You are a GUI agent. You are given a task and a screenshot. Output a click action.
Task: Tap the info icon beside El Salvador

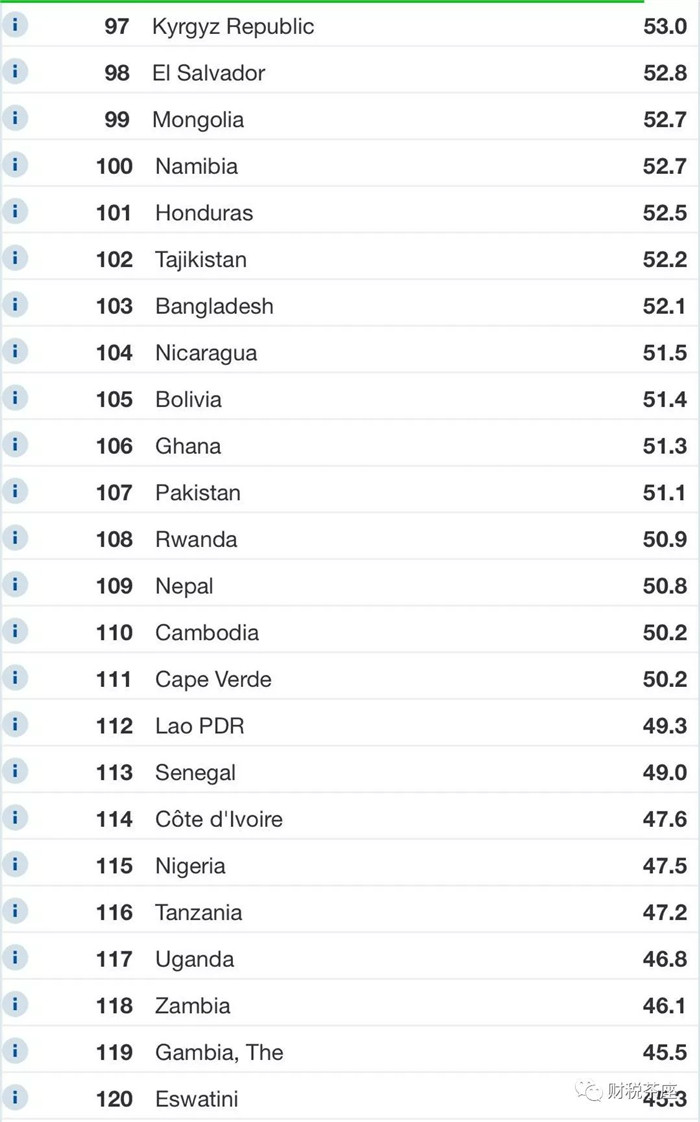click(x=15, y=72)
